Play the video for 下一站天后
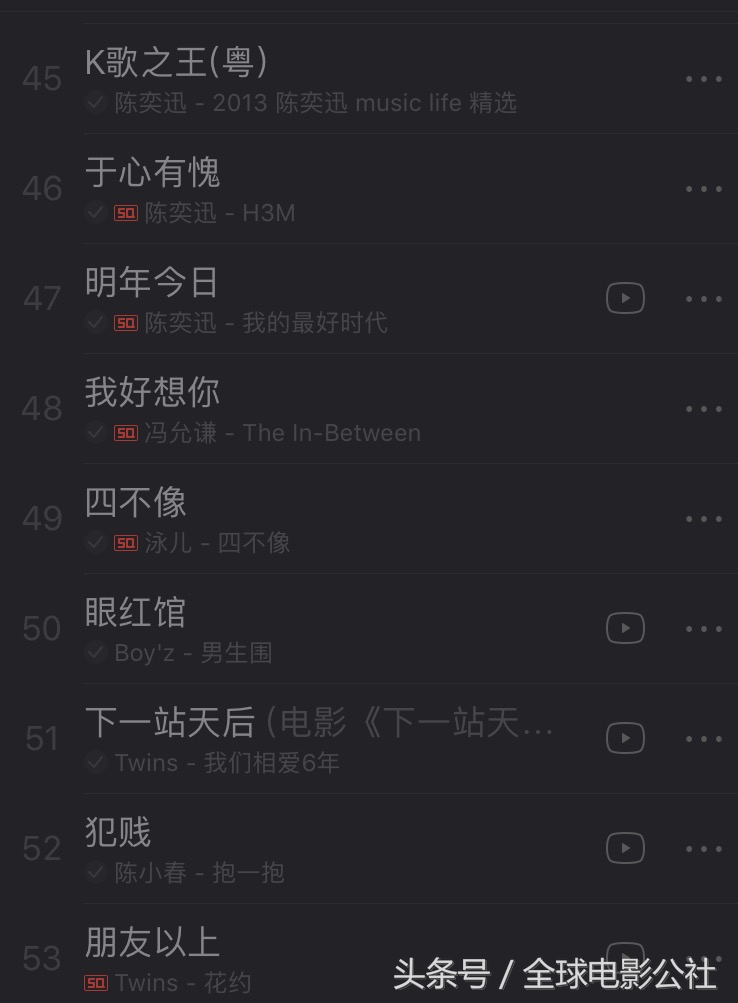Viewport: 738px width, 1003px height. click(625, 738)
